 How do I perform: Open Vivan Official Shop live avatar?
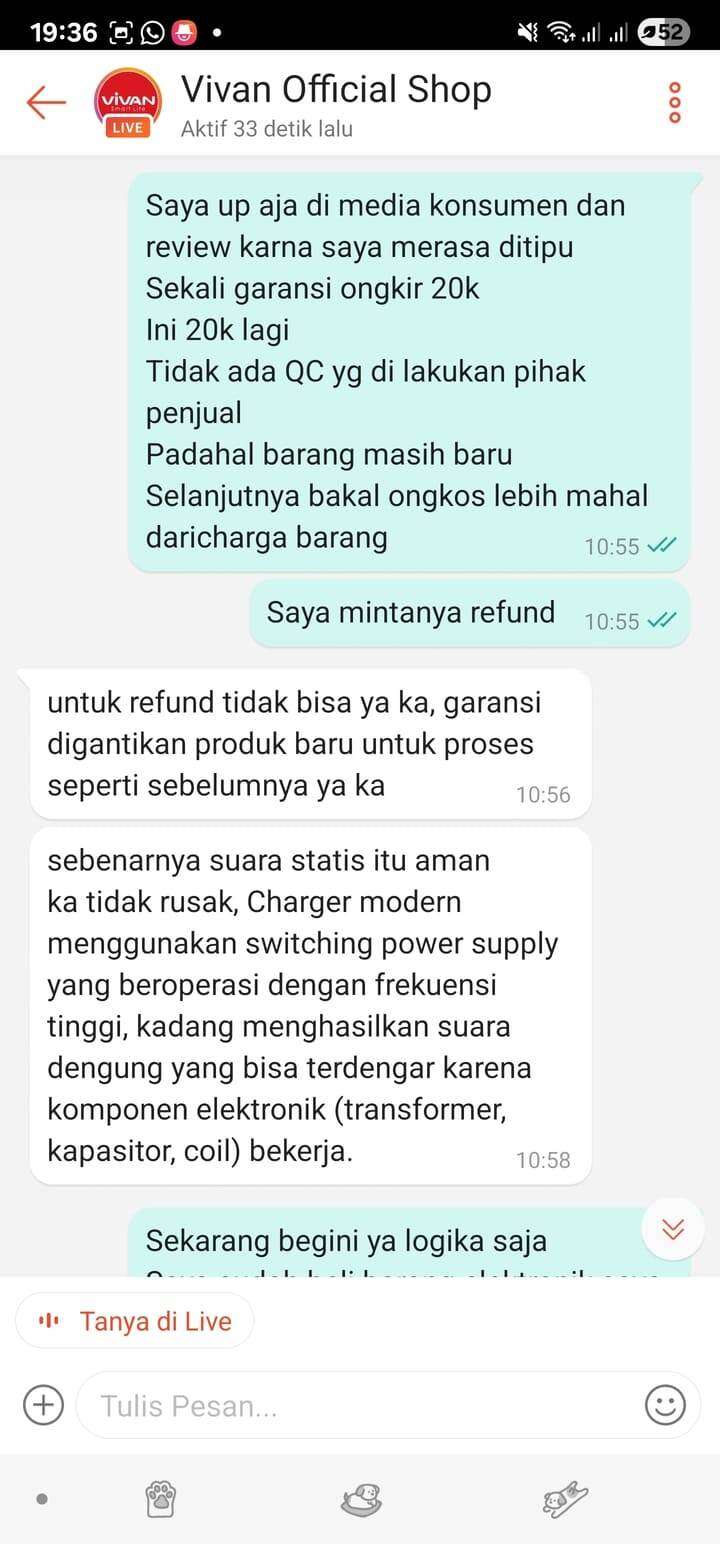click(126, 102)
